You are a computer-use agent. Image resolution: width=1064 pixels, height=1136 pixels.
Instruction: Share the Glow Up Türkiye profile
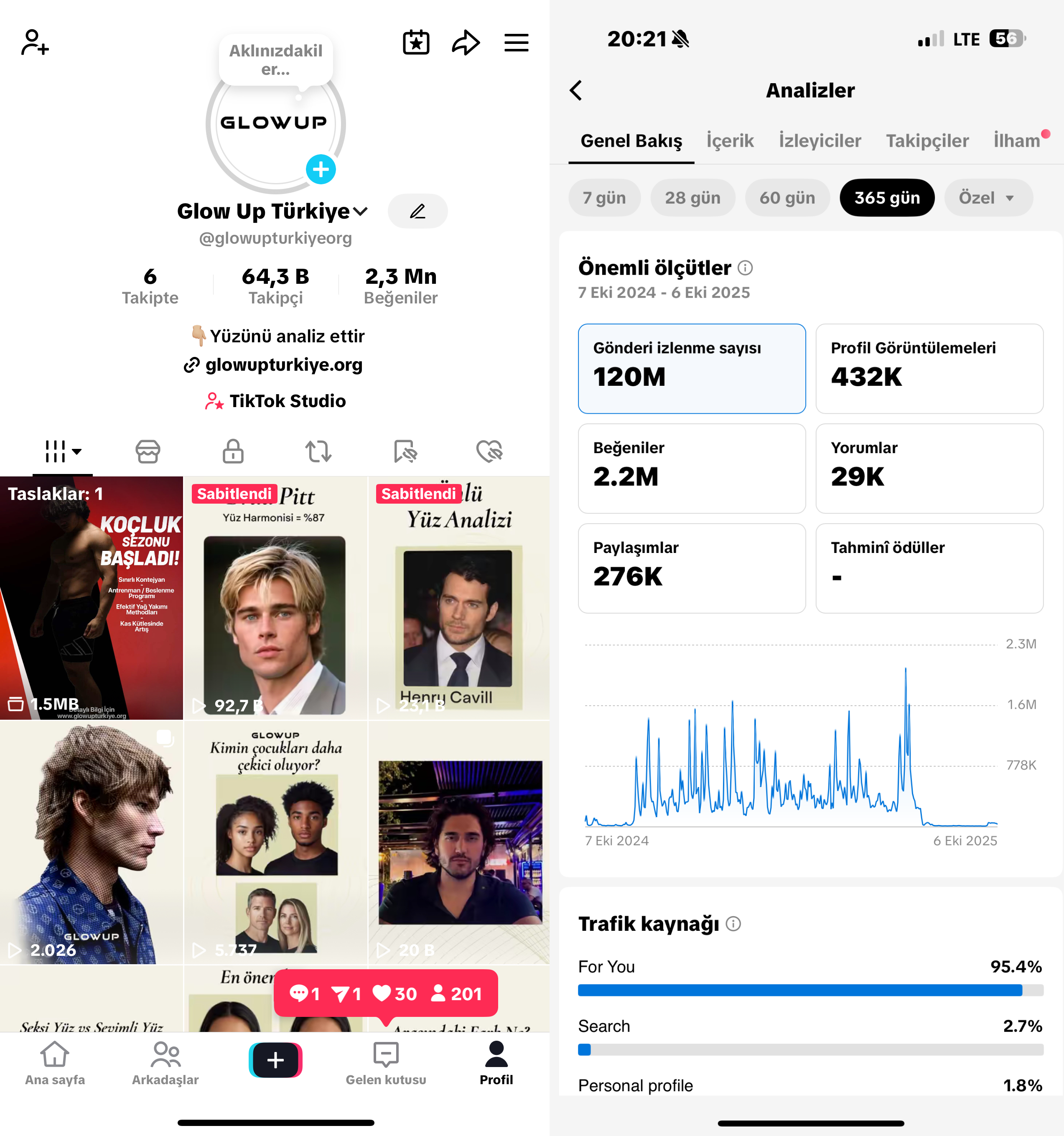coord(465,43)
